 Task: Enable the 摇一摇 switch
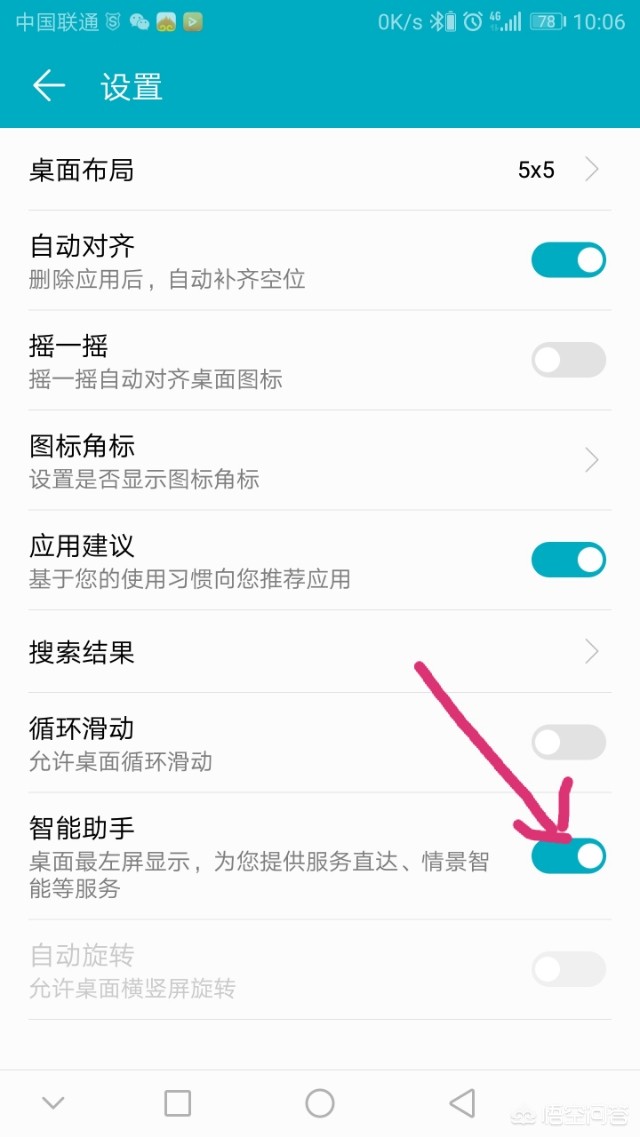click(568, 360)
